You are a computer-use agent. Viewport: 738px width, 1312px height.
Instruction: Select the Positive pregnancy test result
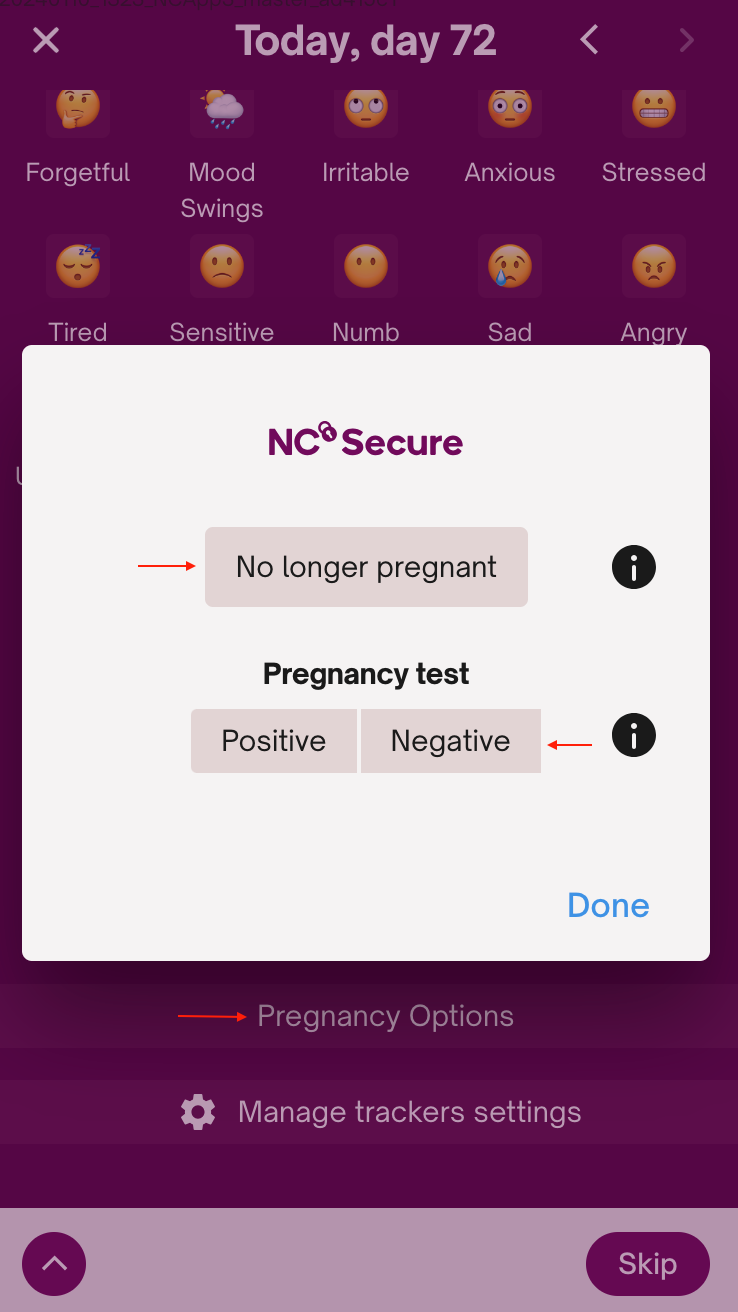point(273,741)
